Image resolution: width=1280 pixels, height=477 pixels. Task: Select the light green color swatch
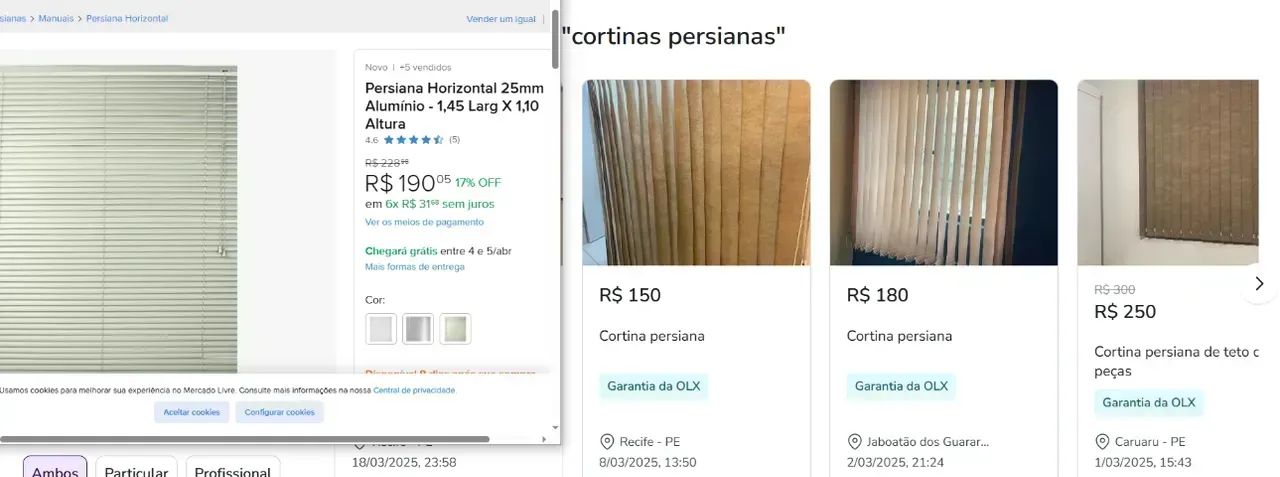click(455, 328)
